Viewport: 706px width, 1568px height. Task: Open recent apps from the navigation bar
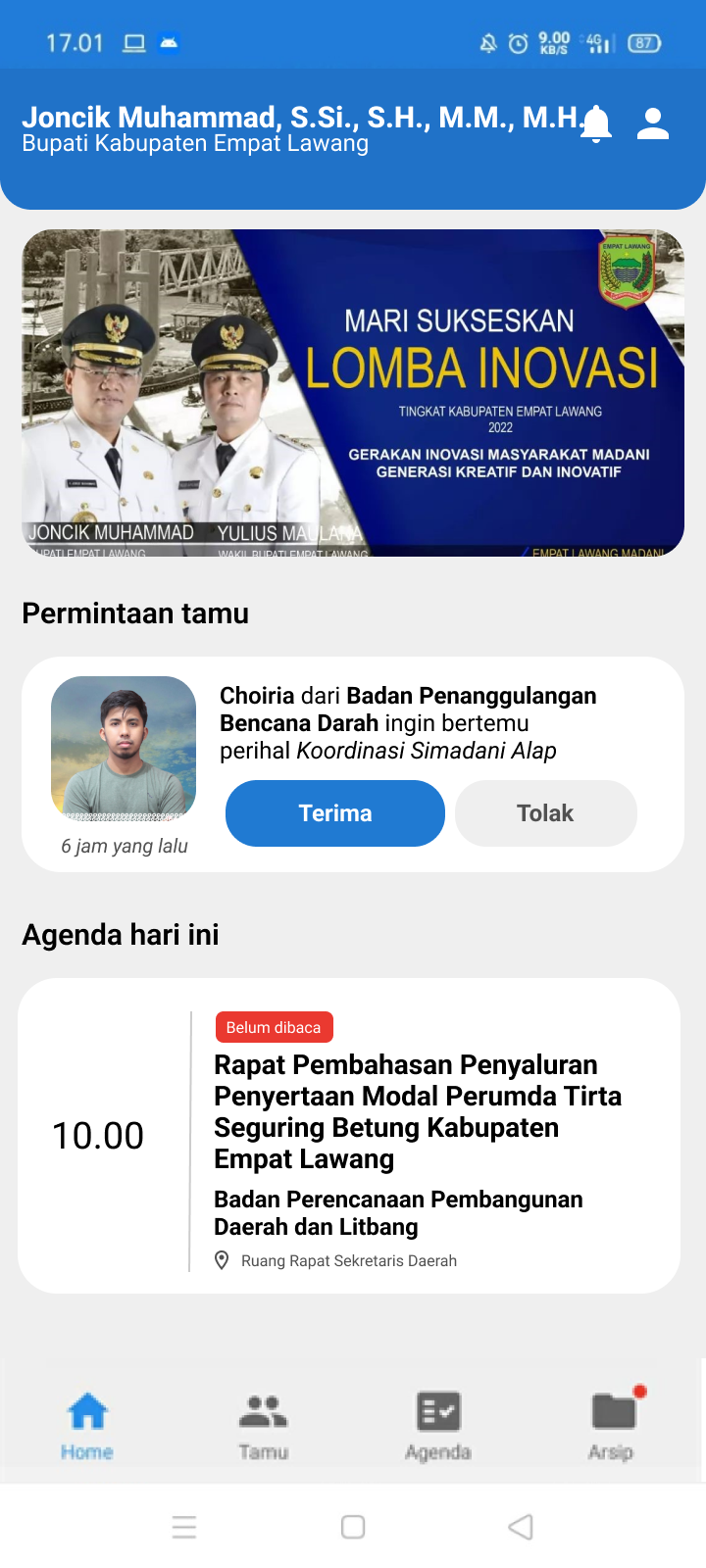(x=184, y=1527)
